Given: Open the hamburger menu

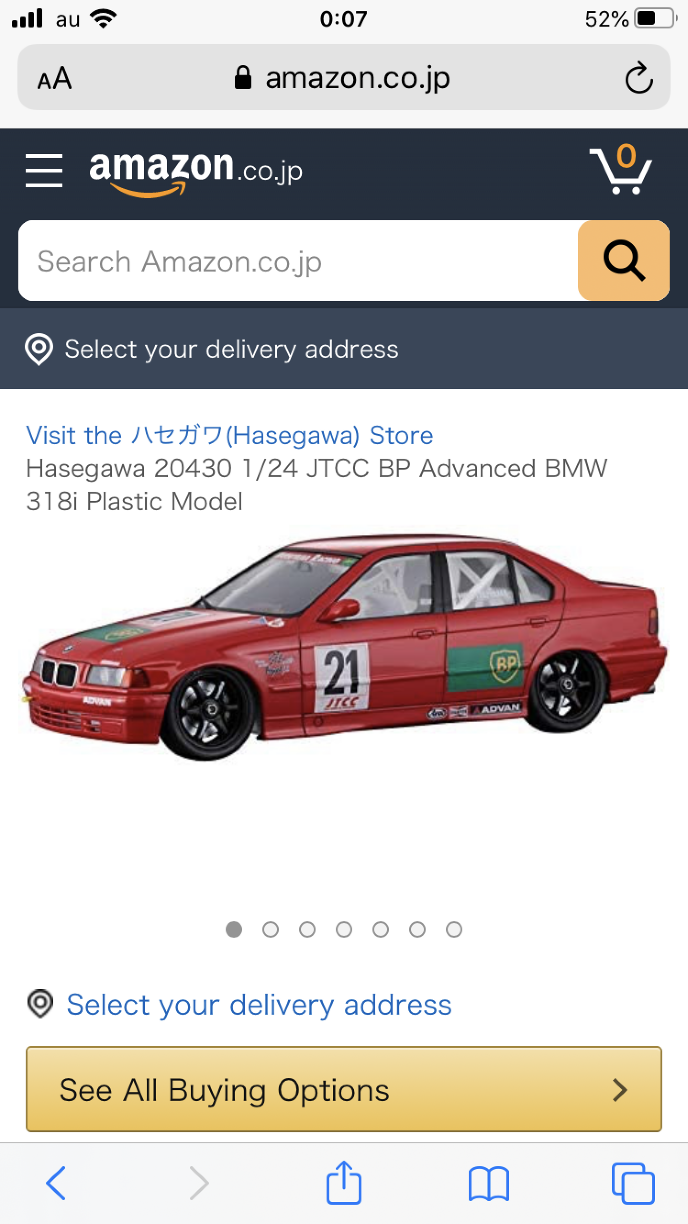Looking at the screenshot, I should [x=44, y=171].
